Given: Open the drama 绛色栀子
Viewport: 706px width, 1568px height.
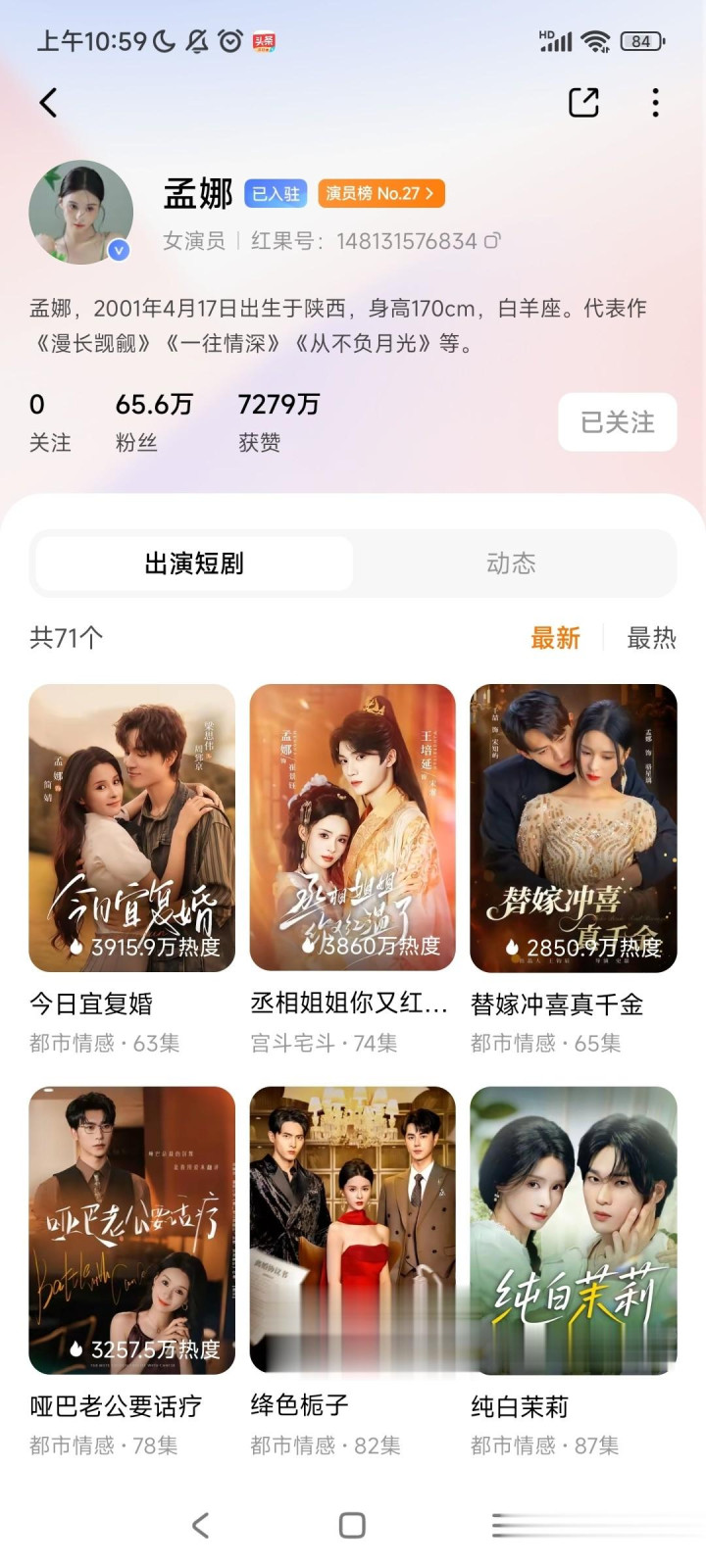Looking at the screenshot, I should pos(352,1230).
